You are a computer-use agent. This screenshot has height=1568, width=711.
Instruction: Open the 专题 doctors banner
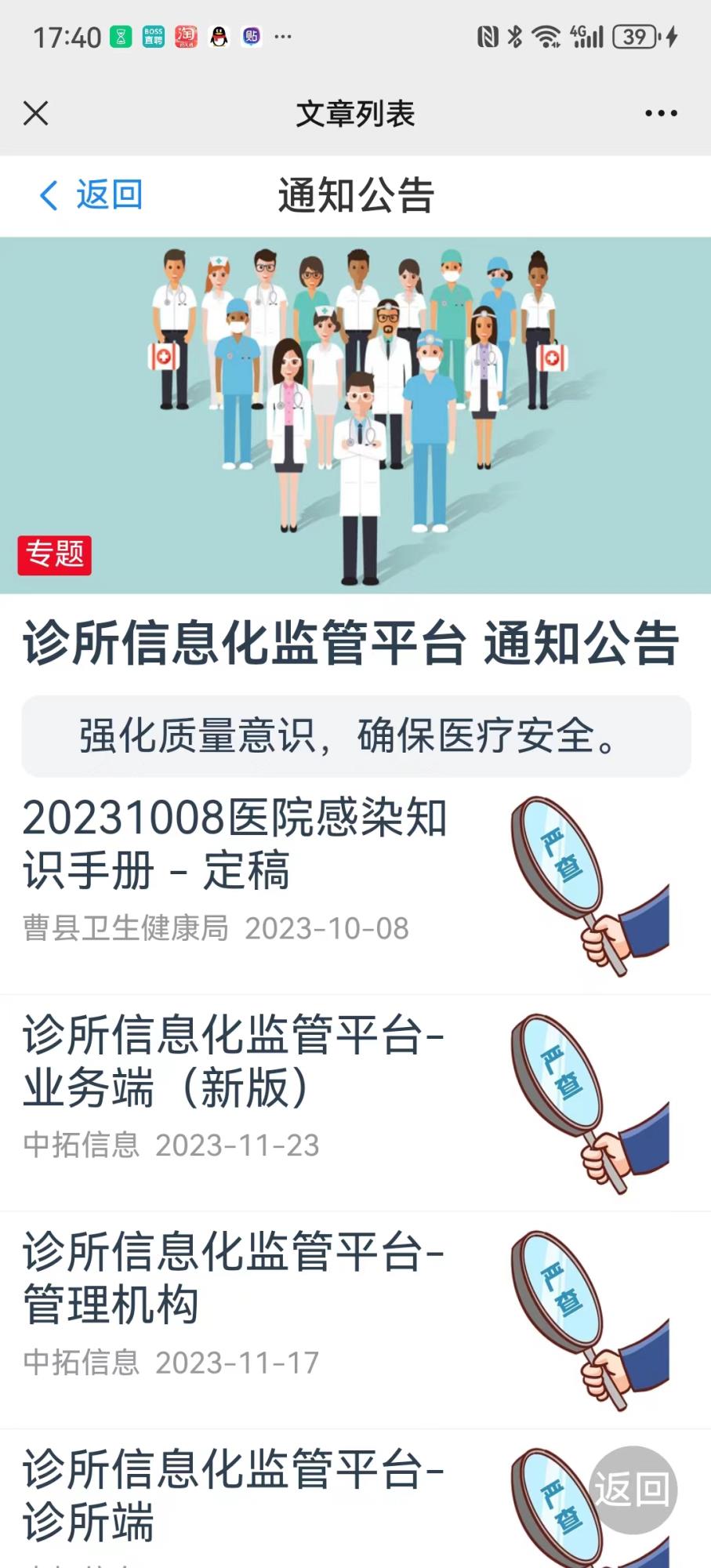(355, 414)
